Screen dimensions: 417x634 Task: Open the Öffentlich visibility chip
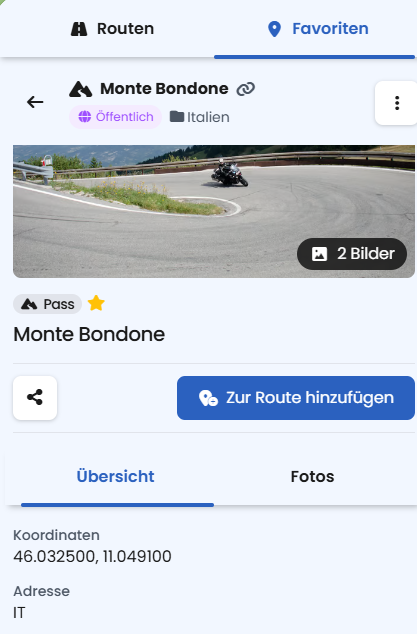coord(116,117)
